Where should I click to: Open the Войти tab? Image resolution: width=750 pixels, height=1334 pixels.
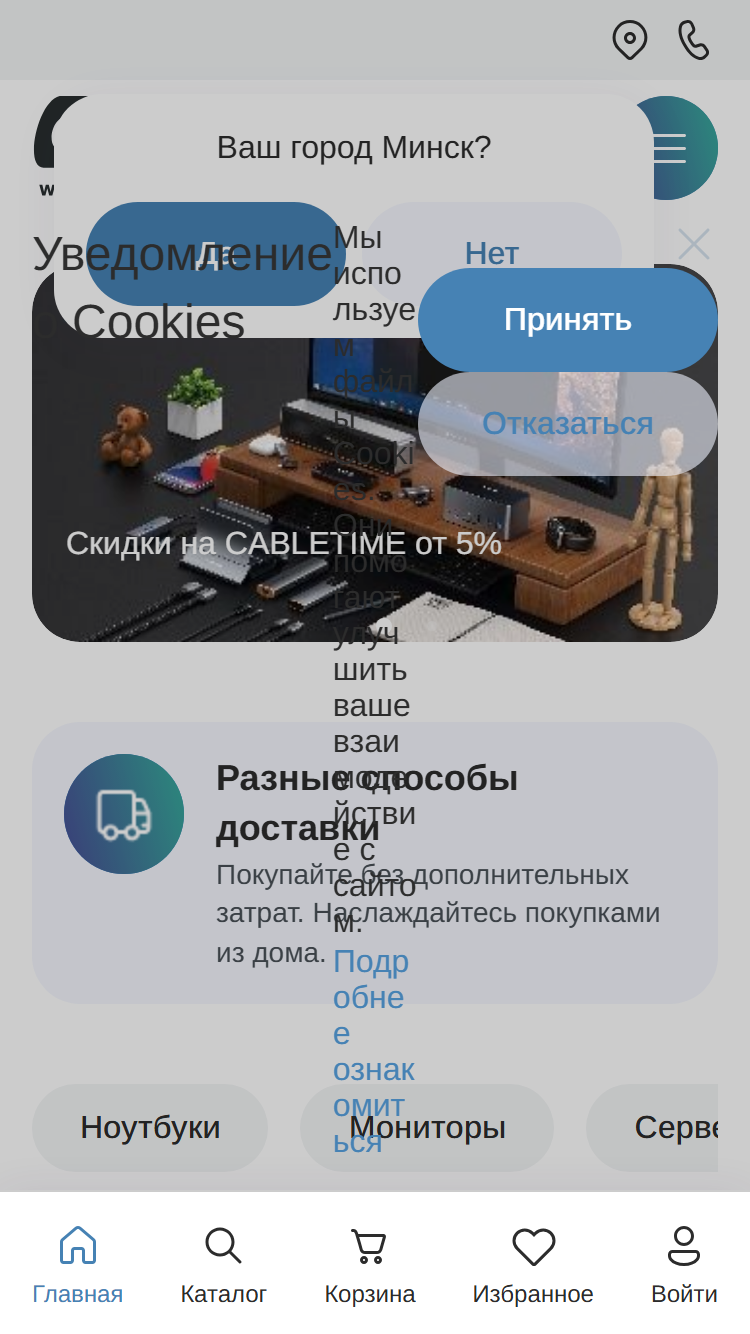point(684,1264)
